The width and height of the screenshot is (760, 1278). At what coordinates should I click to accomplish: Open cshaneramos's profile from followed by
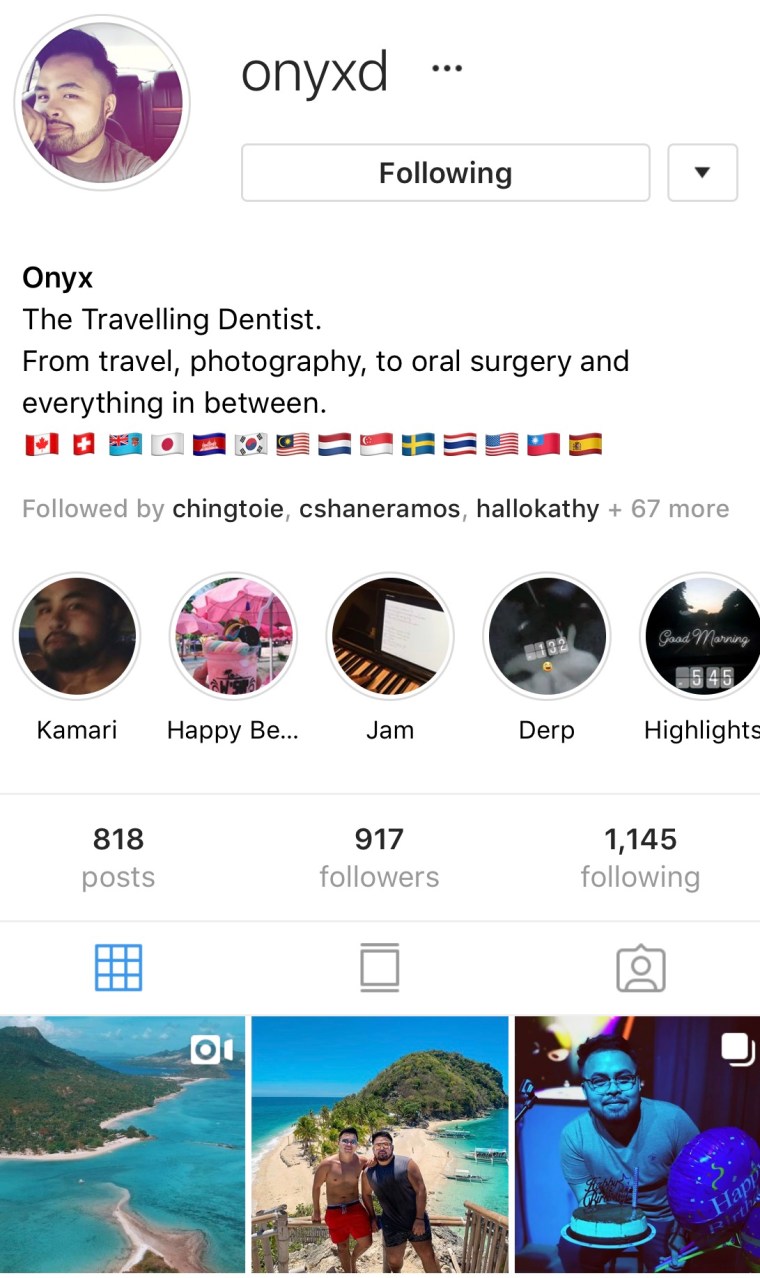tap(380, 509)
